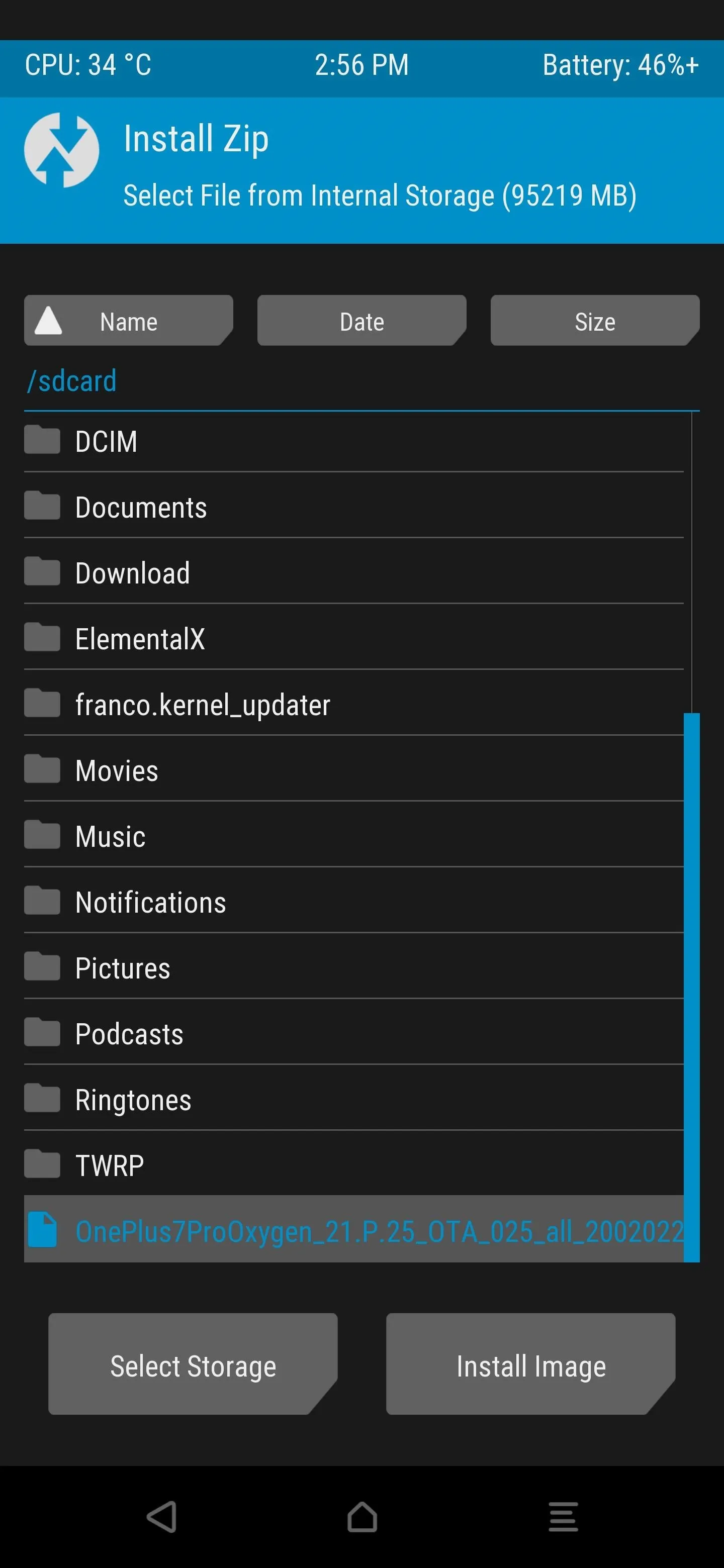Image resolution: width=724 pixels, height=1568 pixels.
Task: Open the Documents folder
Action: [x=354, y=507]
